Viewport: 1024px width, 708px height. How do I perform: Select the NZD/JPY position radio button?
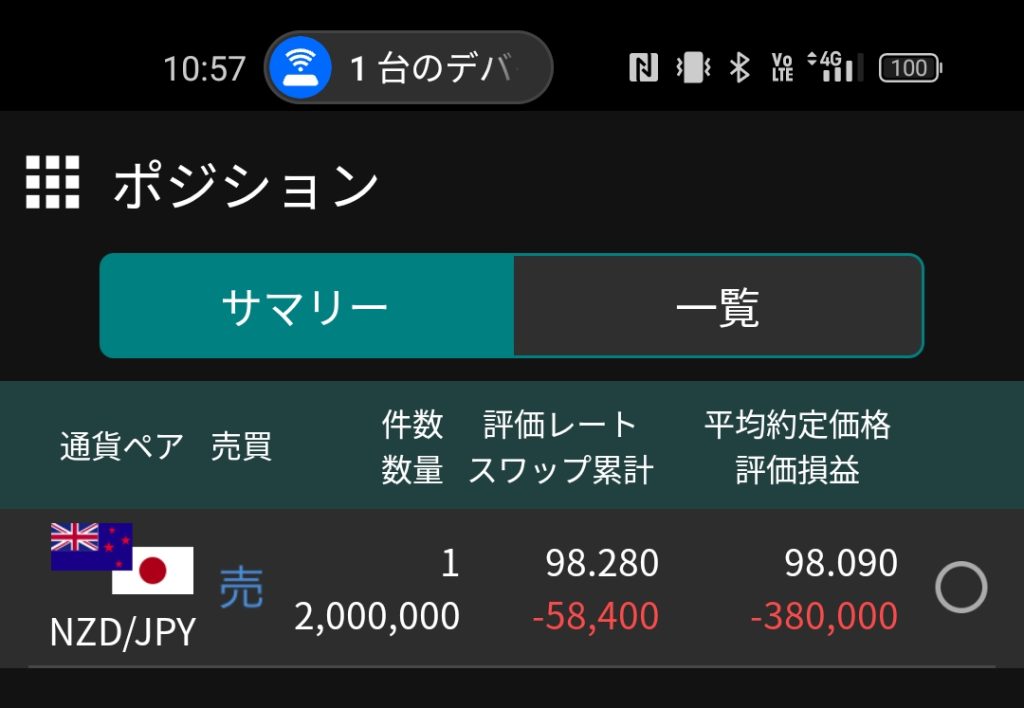pyautogui.click(x=960, y=588)
